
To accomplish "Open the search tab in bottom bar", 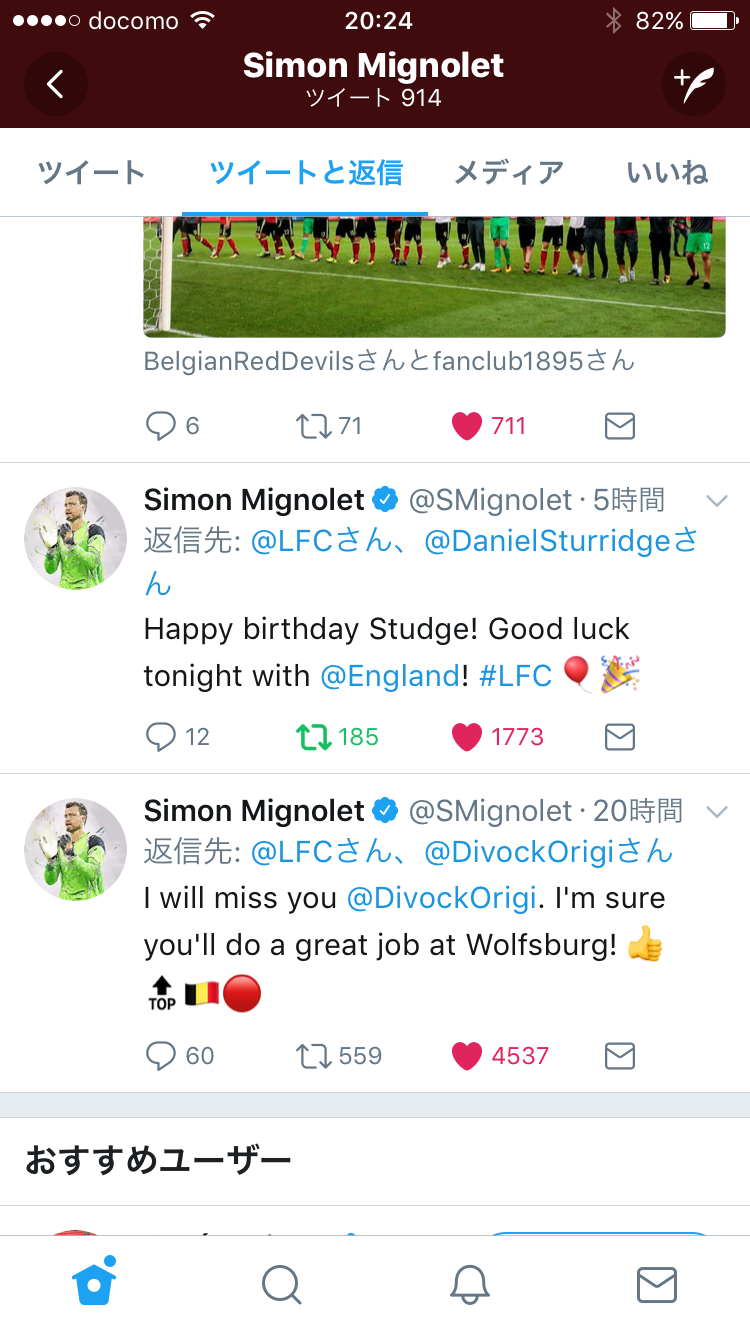I will 281,1284.
